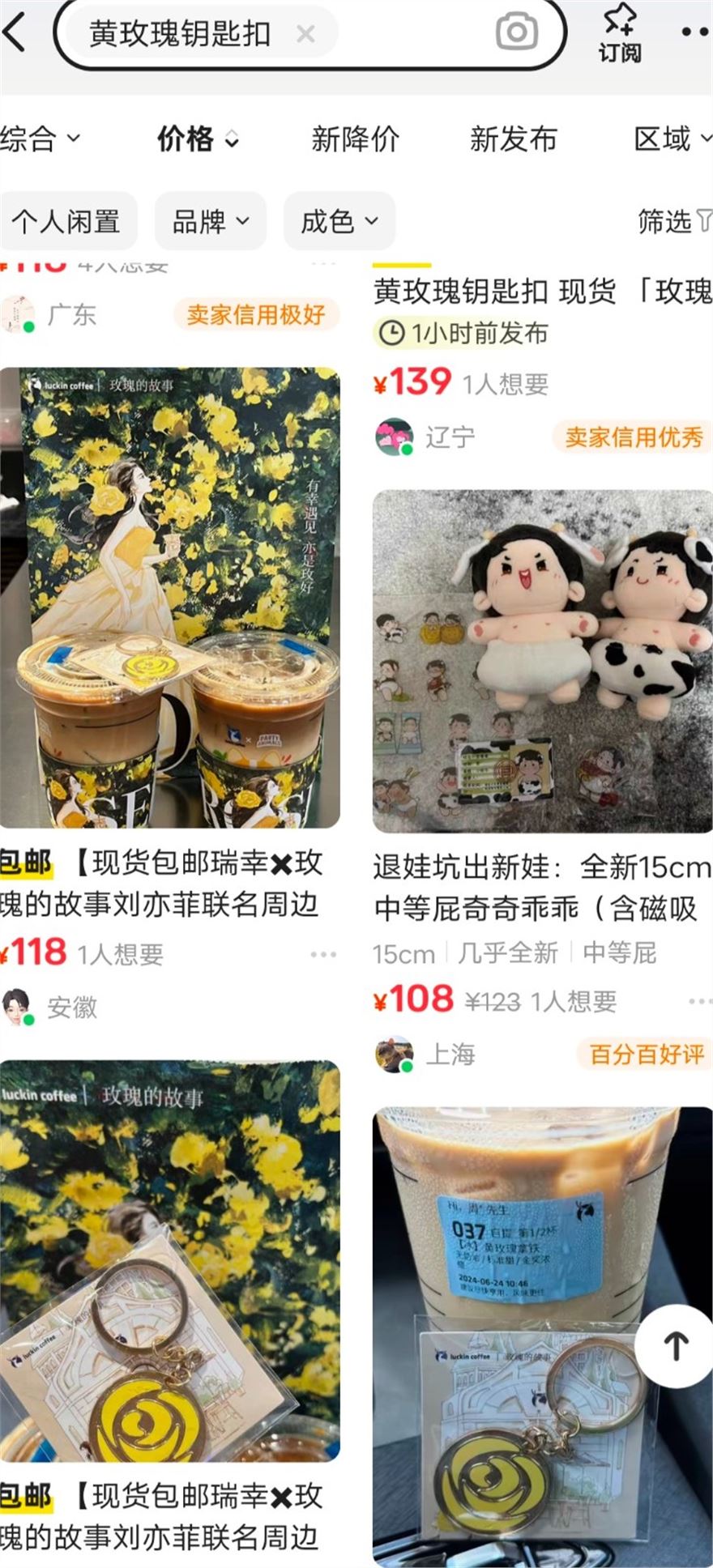Select the 个人闲置 filter chip
The image size is (713, 1568).
pos(66,221)
